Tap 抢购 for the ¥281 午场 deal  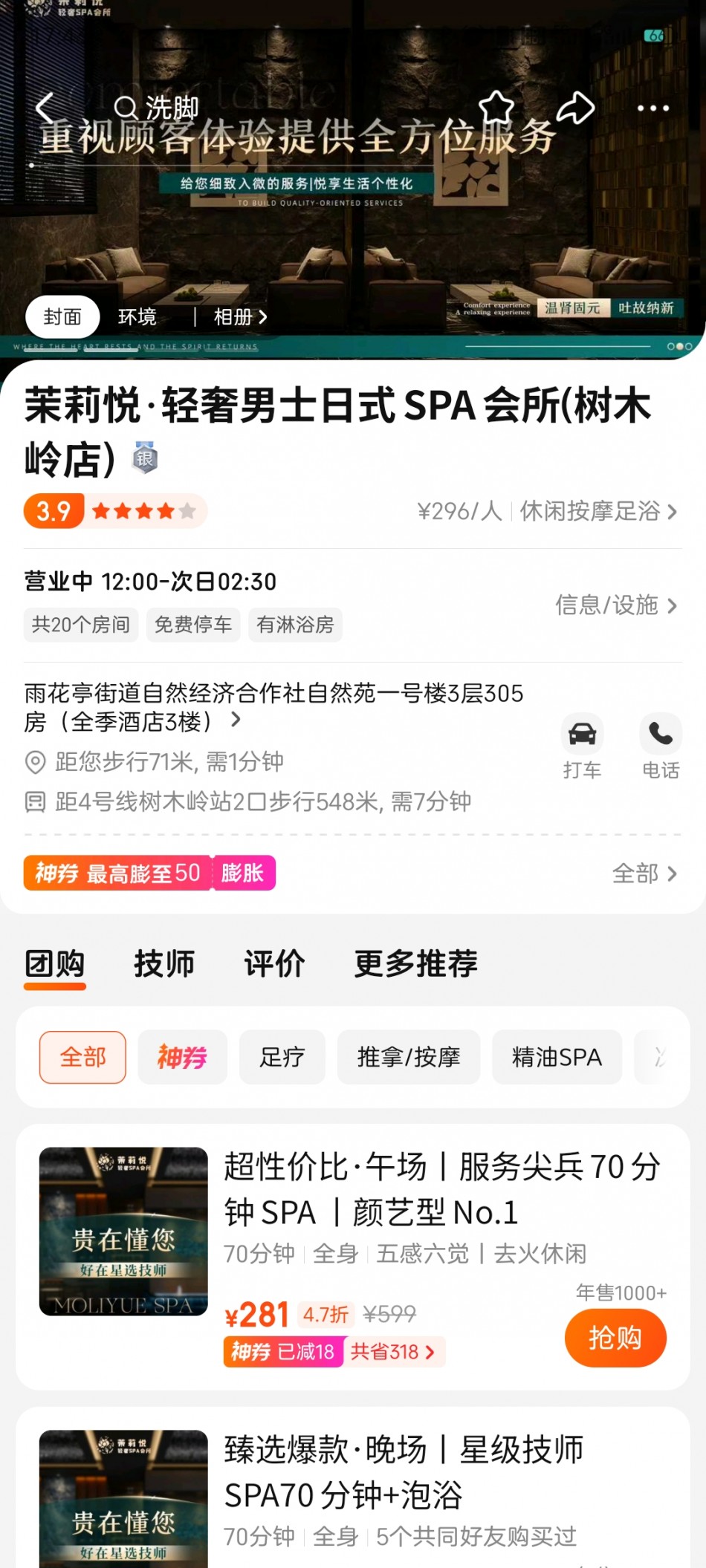click(x=615, y=1338)
